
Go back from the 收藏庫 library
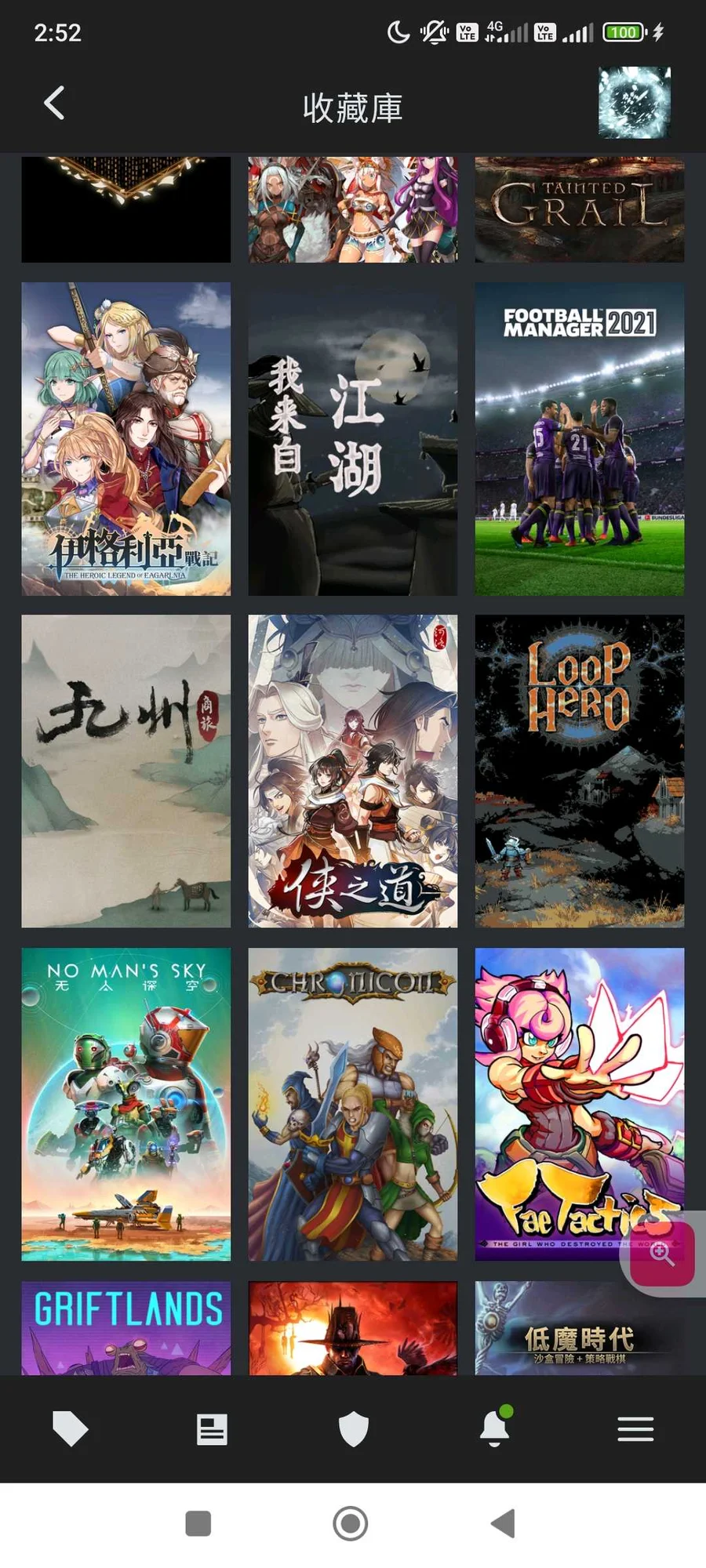tap(54, 103)
